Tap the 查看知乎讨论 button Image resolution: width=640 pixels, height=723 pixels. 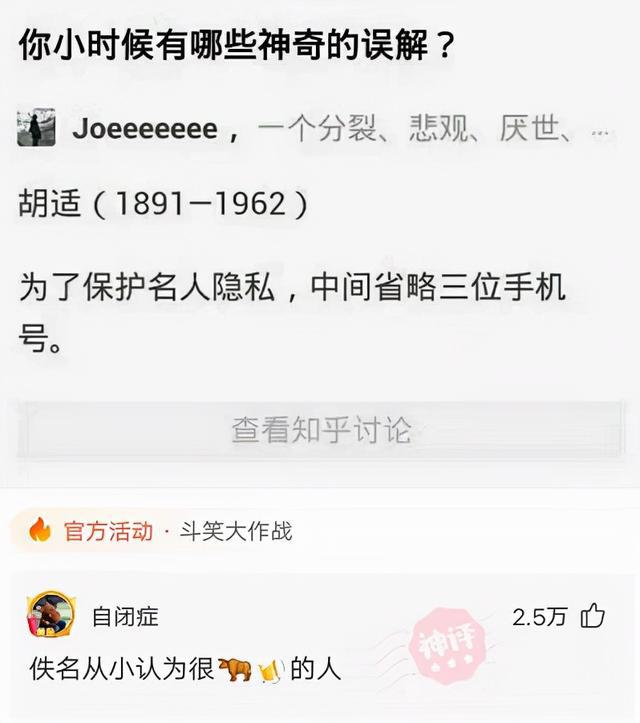(x=320, y=431)
